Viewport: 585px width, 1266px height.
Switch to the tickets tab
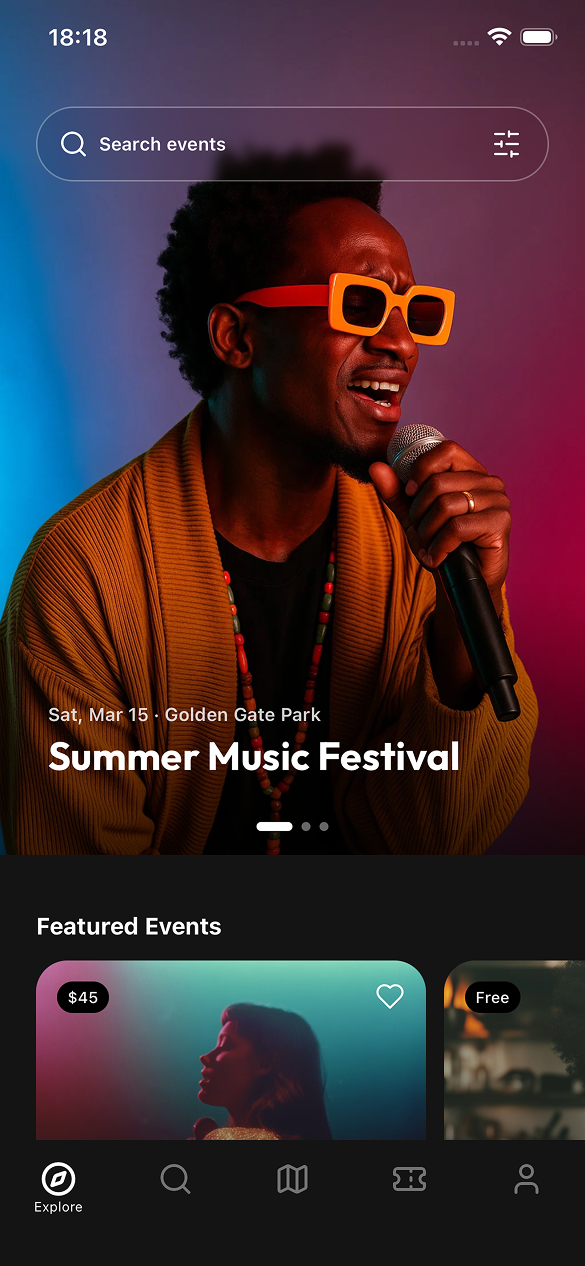click(409, 1180)
